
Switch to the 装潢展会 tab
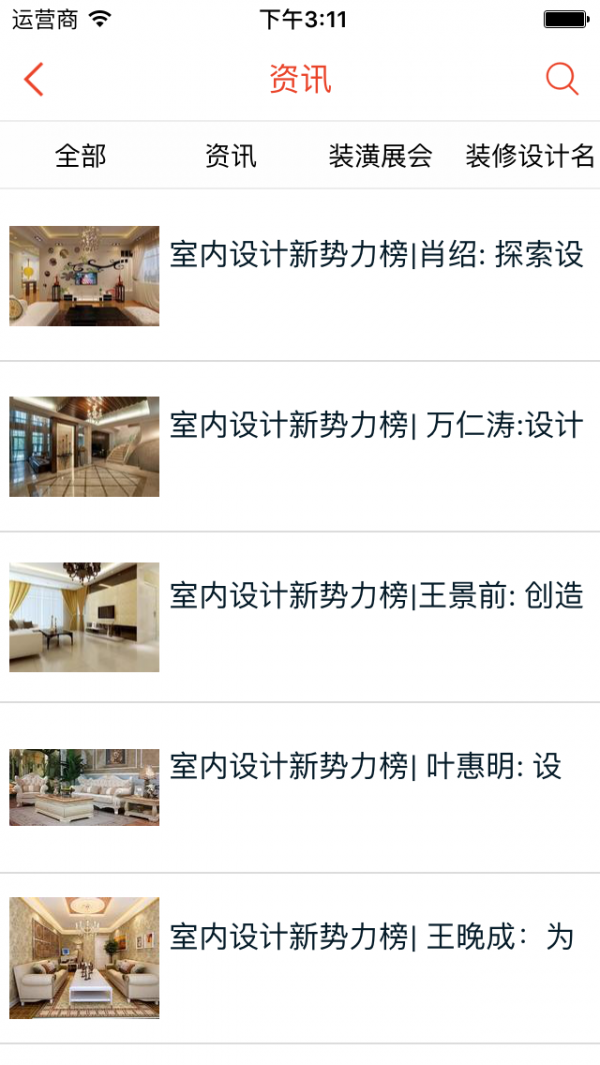coord(380,156)
